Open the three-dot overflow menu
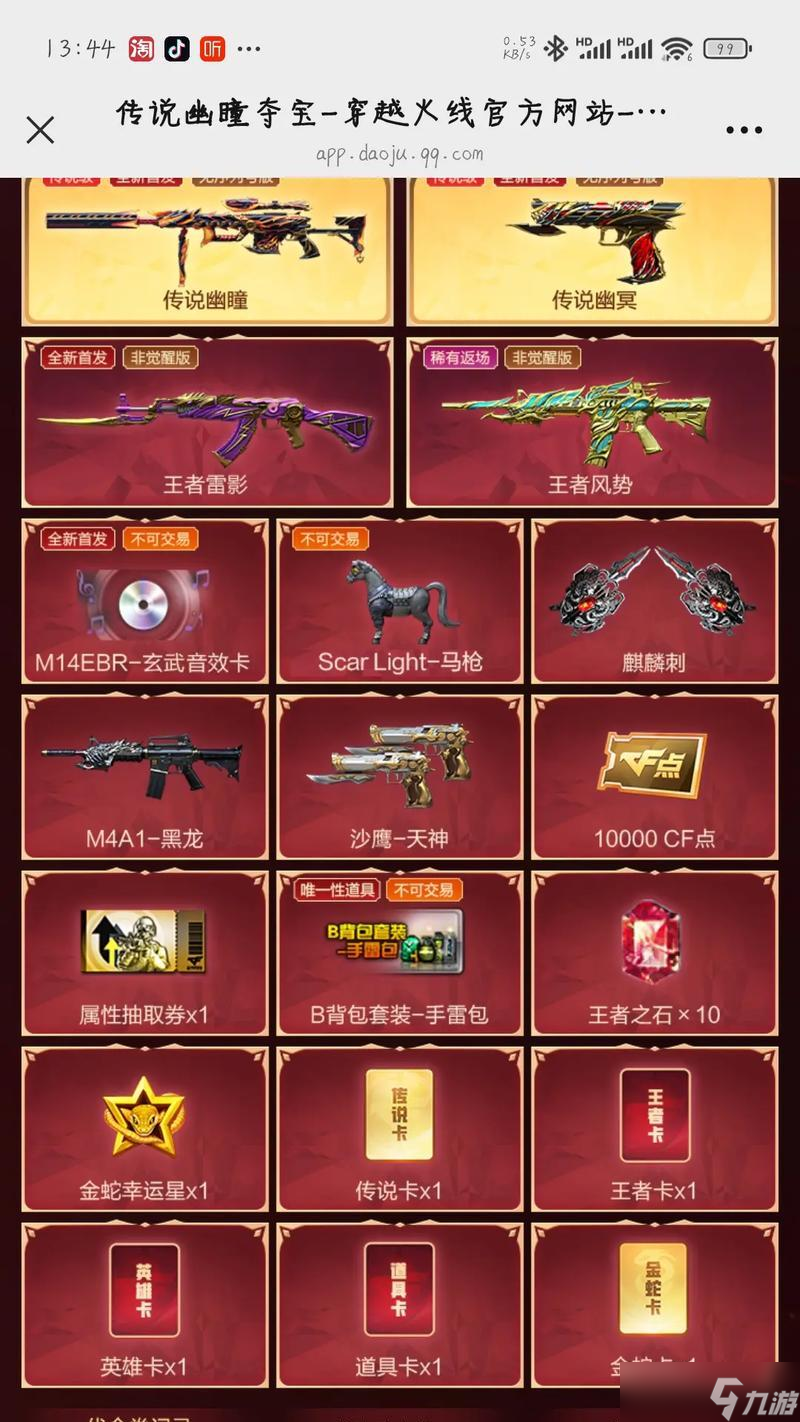 744,130
